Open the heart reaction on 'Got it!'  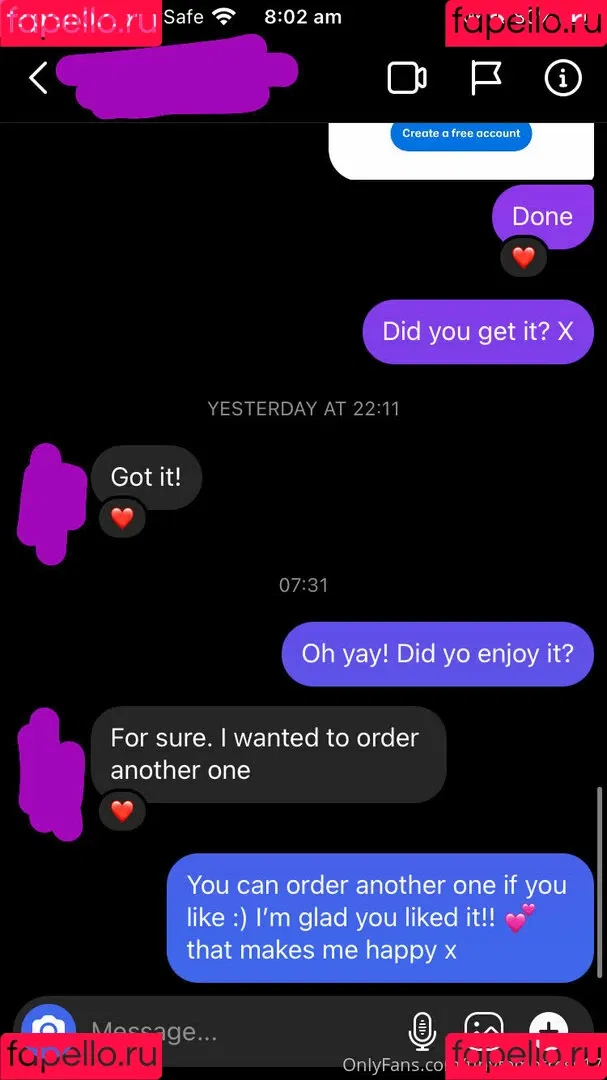122,518
